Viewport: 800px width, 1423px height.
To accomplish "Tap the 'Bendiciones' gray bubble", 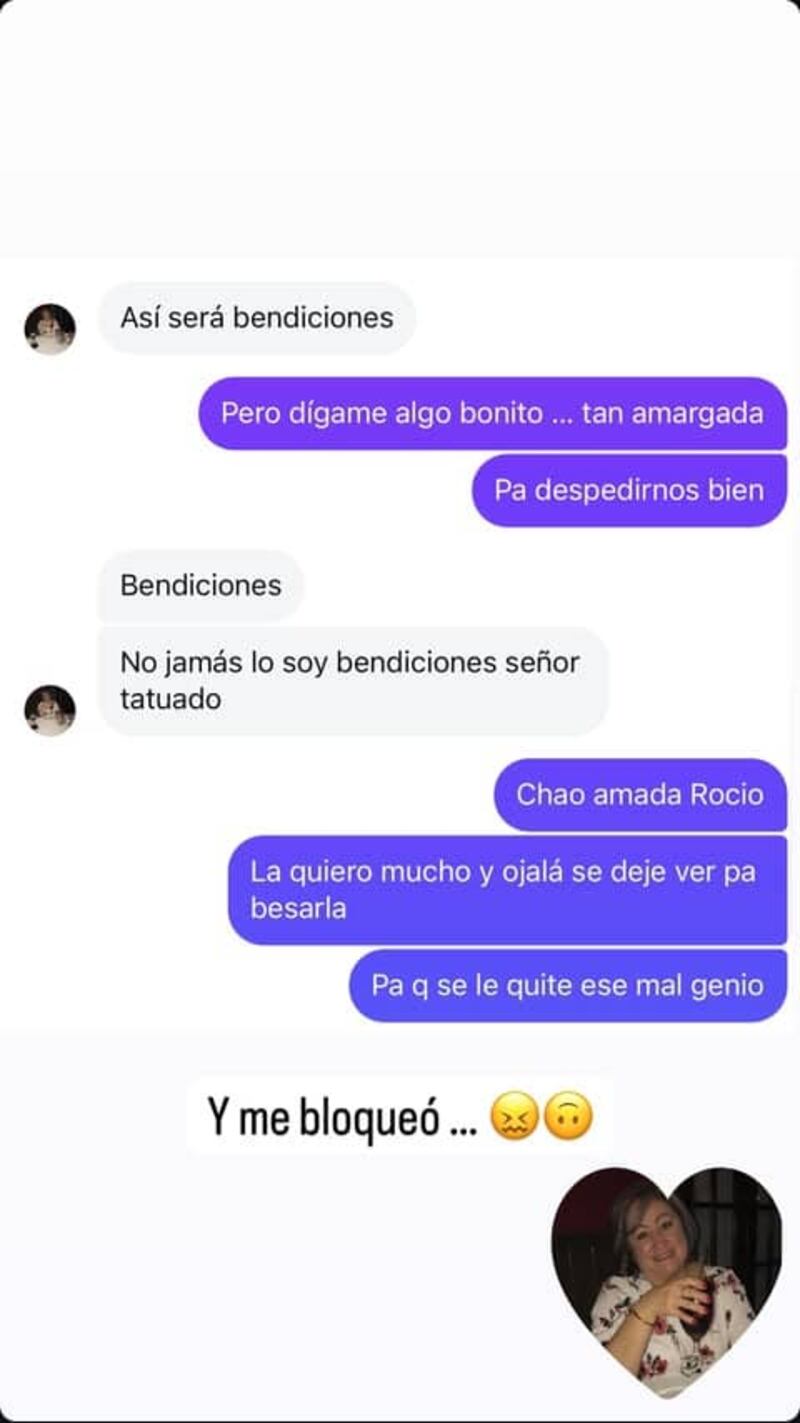I will point(200,586).
